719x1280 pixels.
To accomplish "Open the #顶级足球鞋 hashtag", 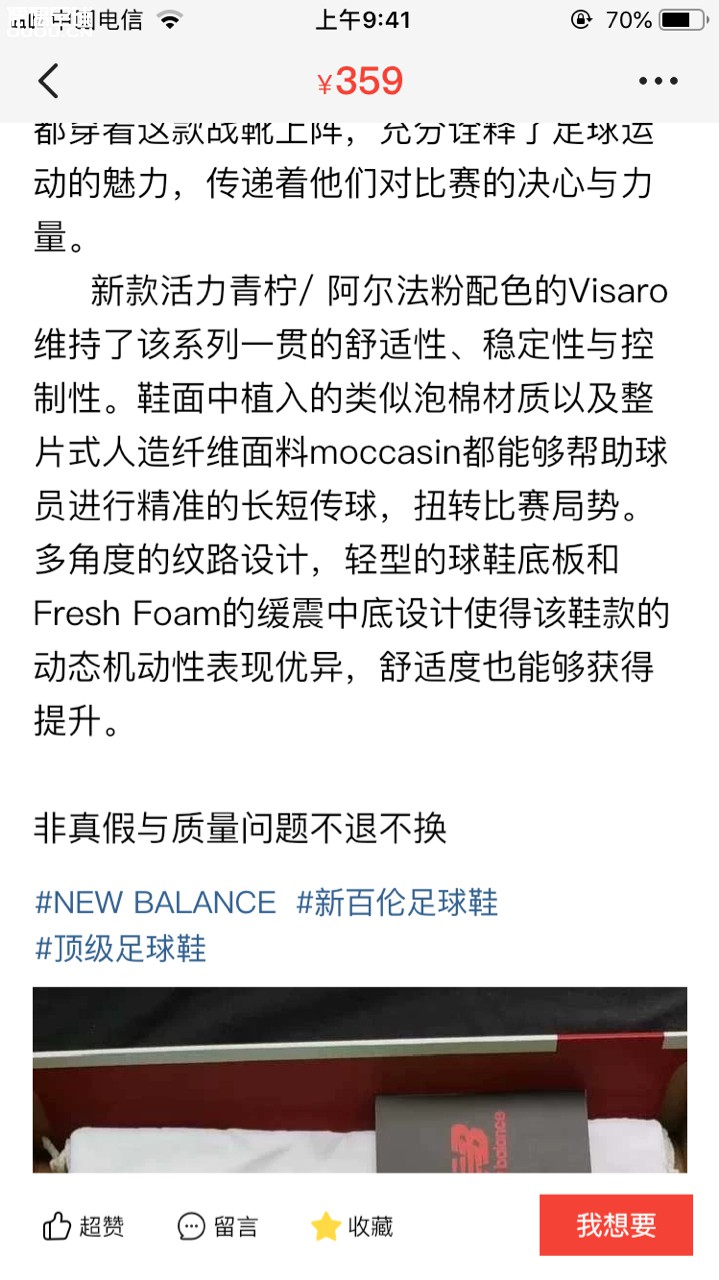I will click(120, 948).
